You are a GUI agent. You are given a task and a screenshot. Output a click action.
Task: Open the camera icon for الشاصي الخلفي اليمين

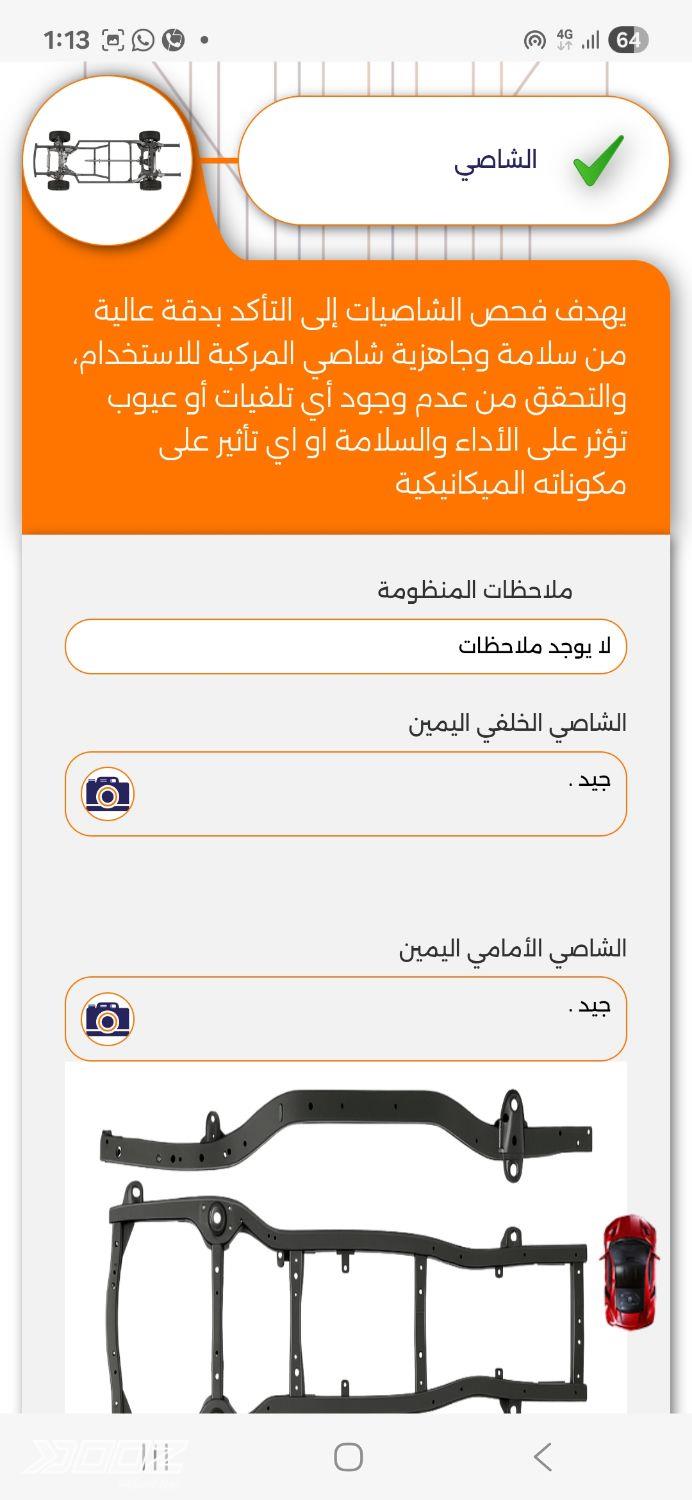point(108,794)
